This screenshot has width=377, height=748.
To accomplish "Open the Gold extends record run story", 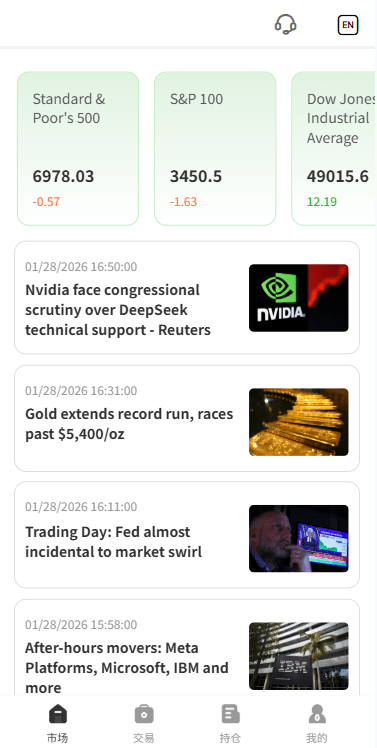I will pos(187,418).
